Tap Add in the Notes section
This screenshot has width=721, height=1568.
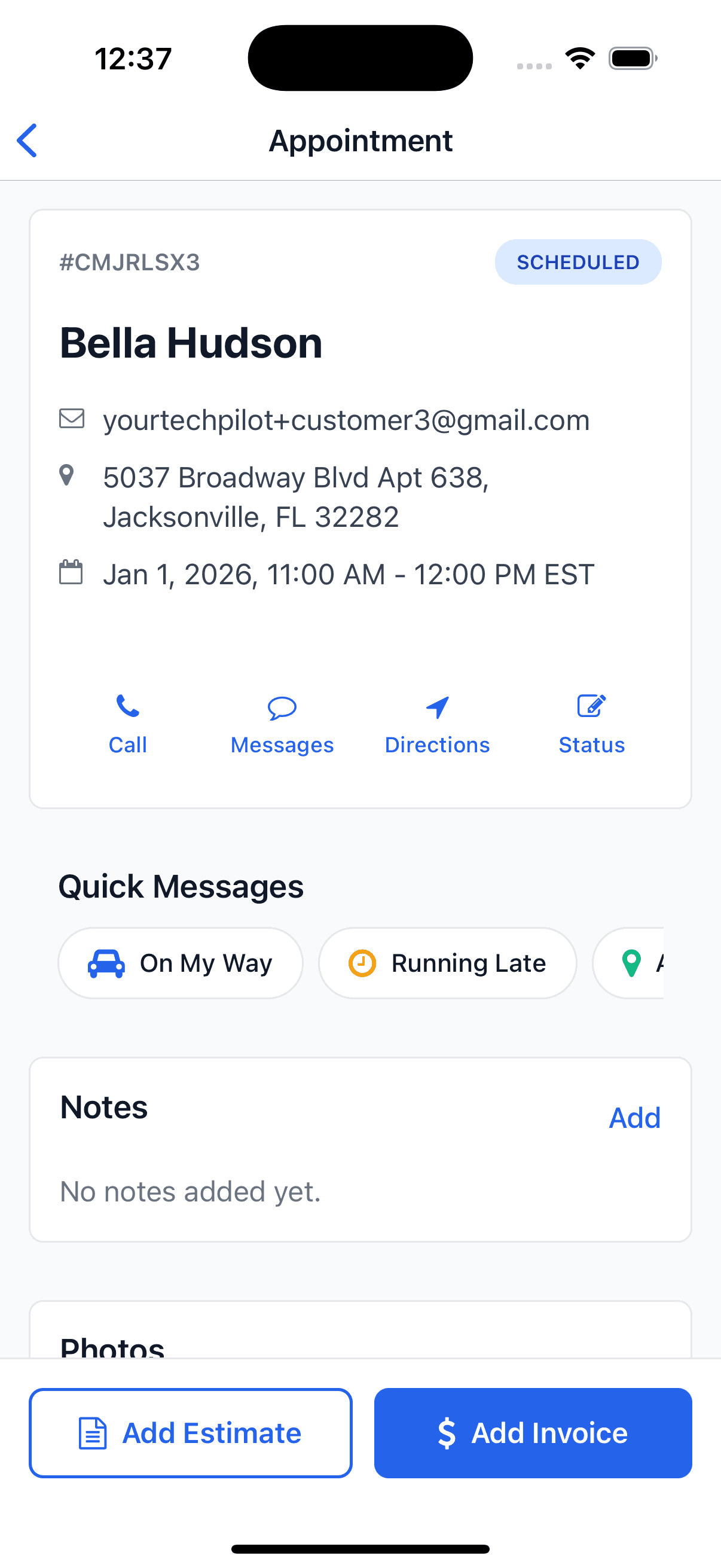click(634, 1117)
